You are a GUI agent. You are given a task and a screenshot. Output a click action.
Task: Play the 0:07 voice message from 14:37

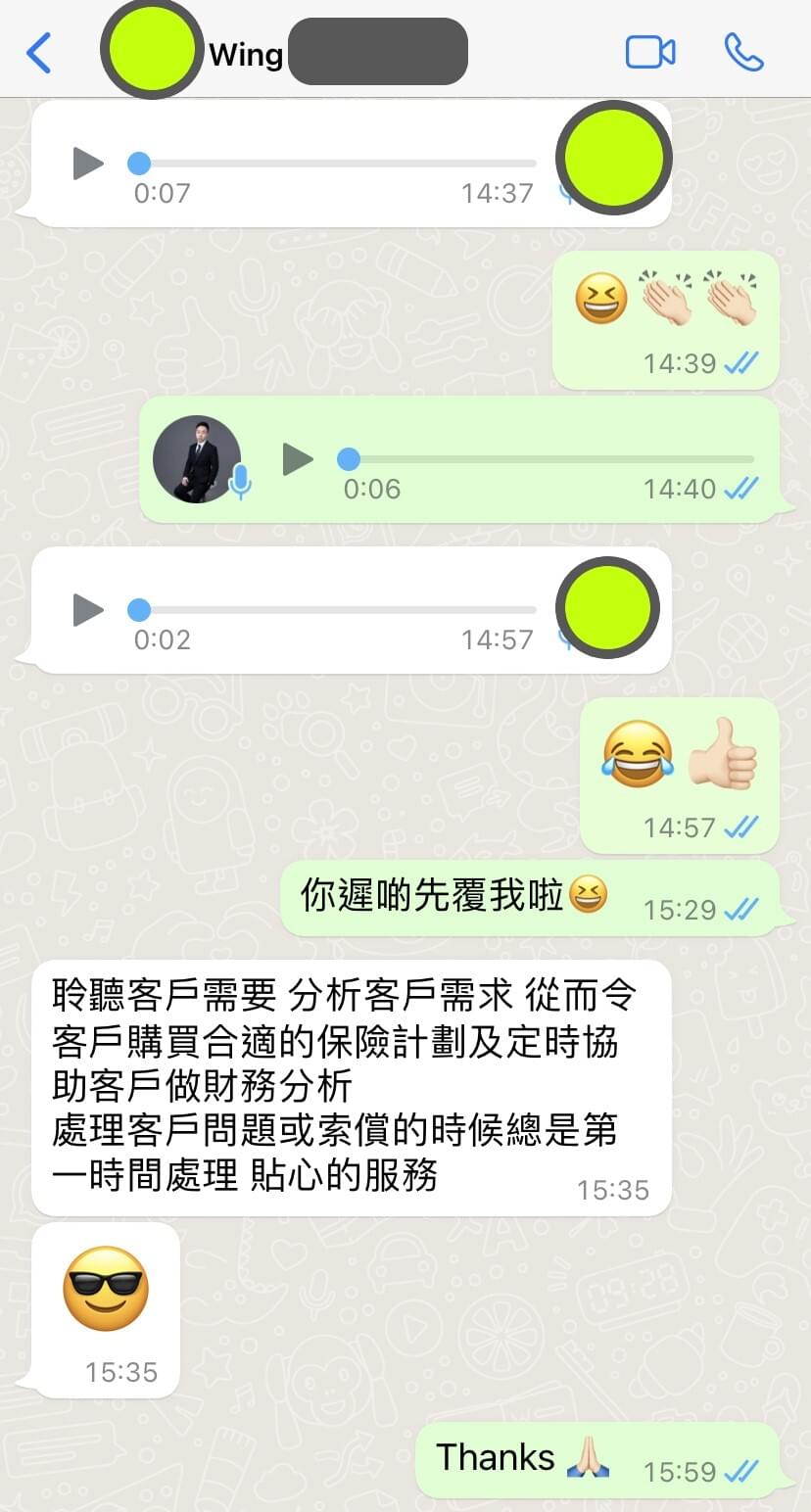coord(88,164)
